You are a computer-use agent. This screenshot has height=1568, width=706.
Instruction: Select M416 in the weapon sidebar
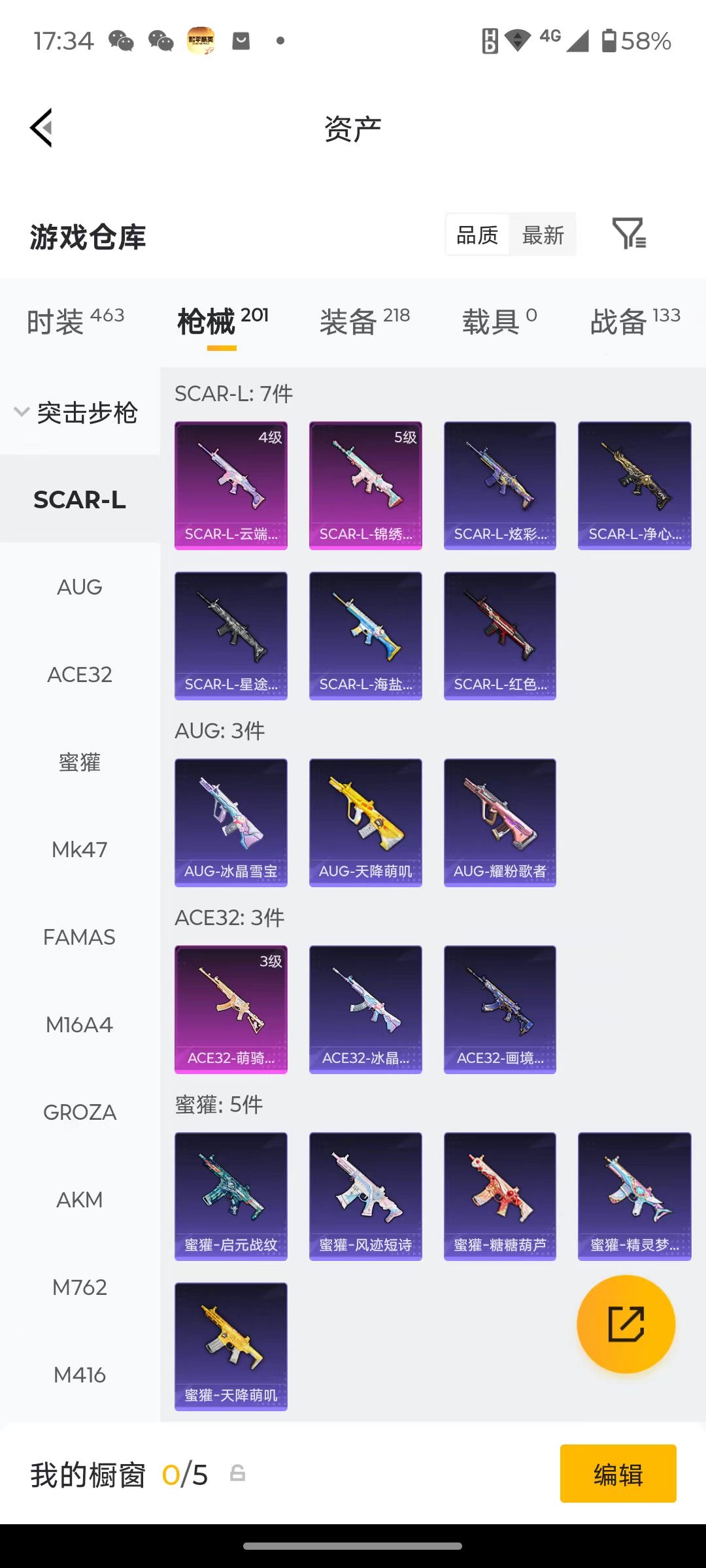click(80, 1375)
